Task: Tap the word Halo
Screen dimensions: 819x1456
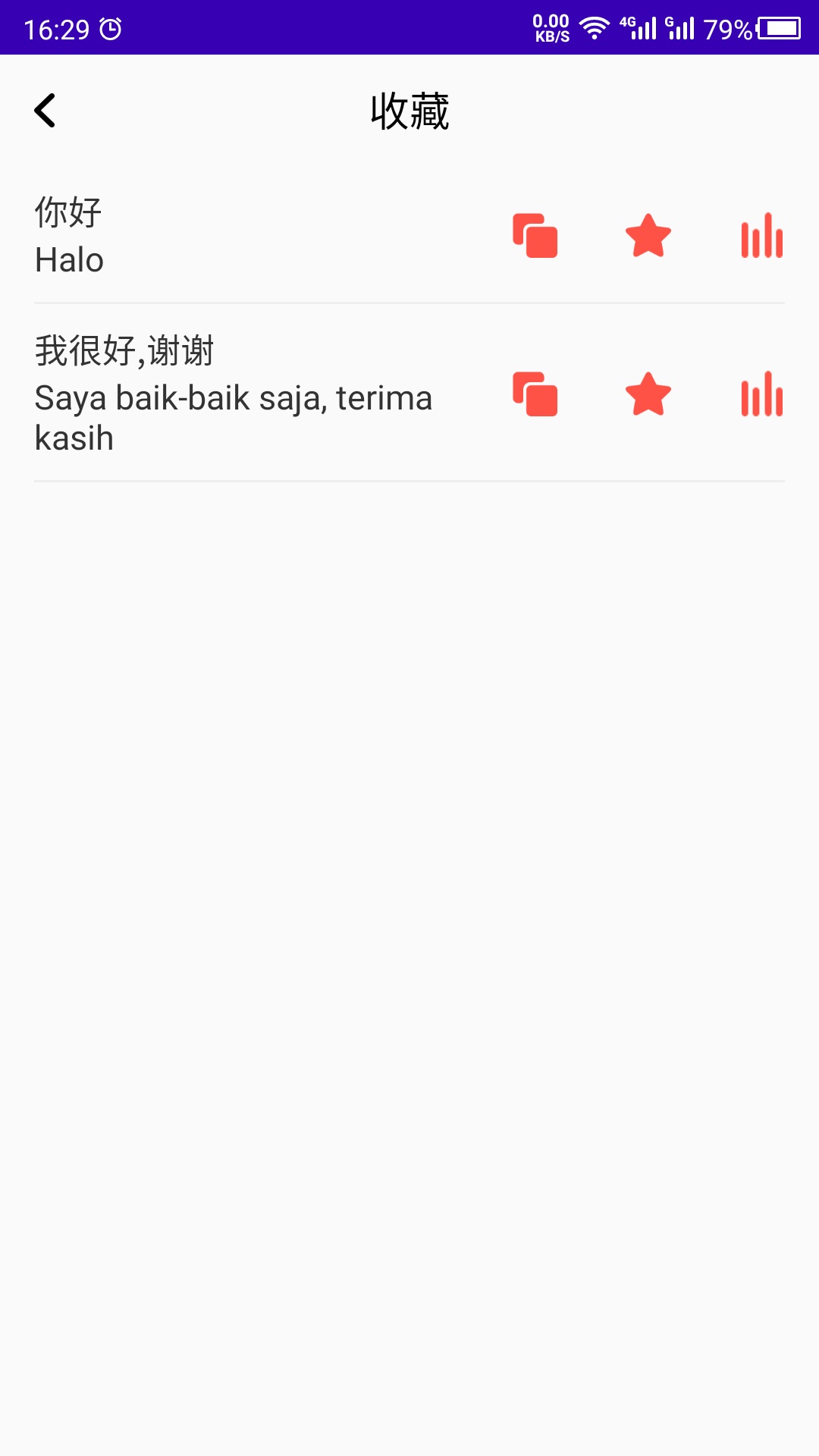Action: point(68,260)
